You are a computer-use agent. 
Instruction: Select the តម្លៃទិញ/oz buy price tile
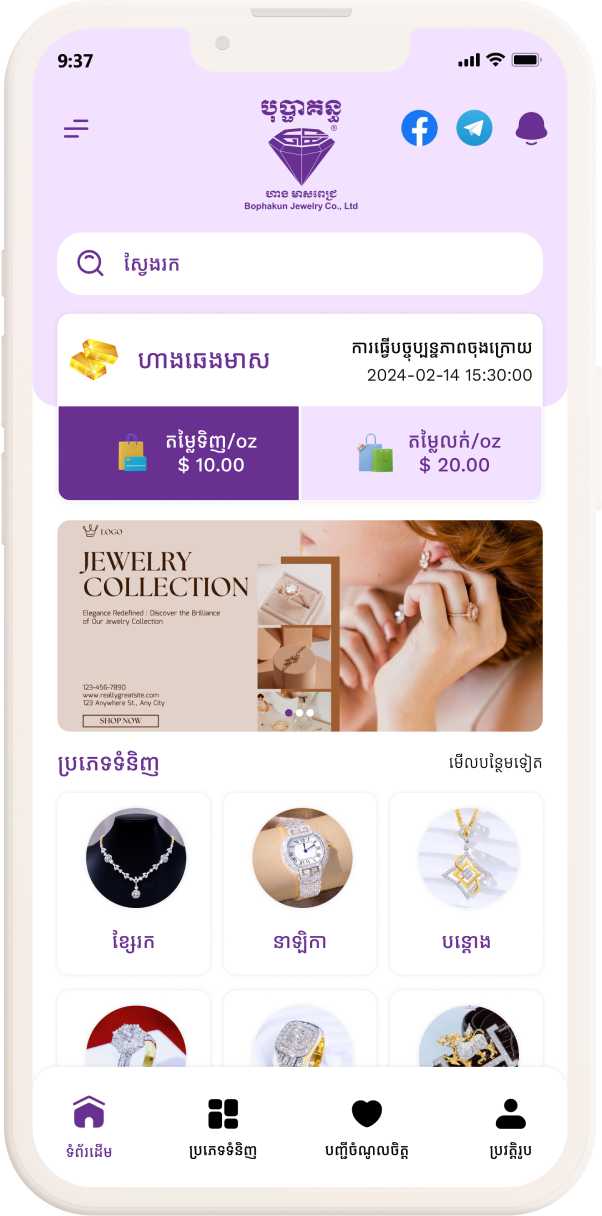pos(179,453)
